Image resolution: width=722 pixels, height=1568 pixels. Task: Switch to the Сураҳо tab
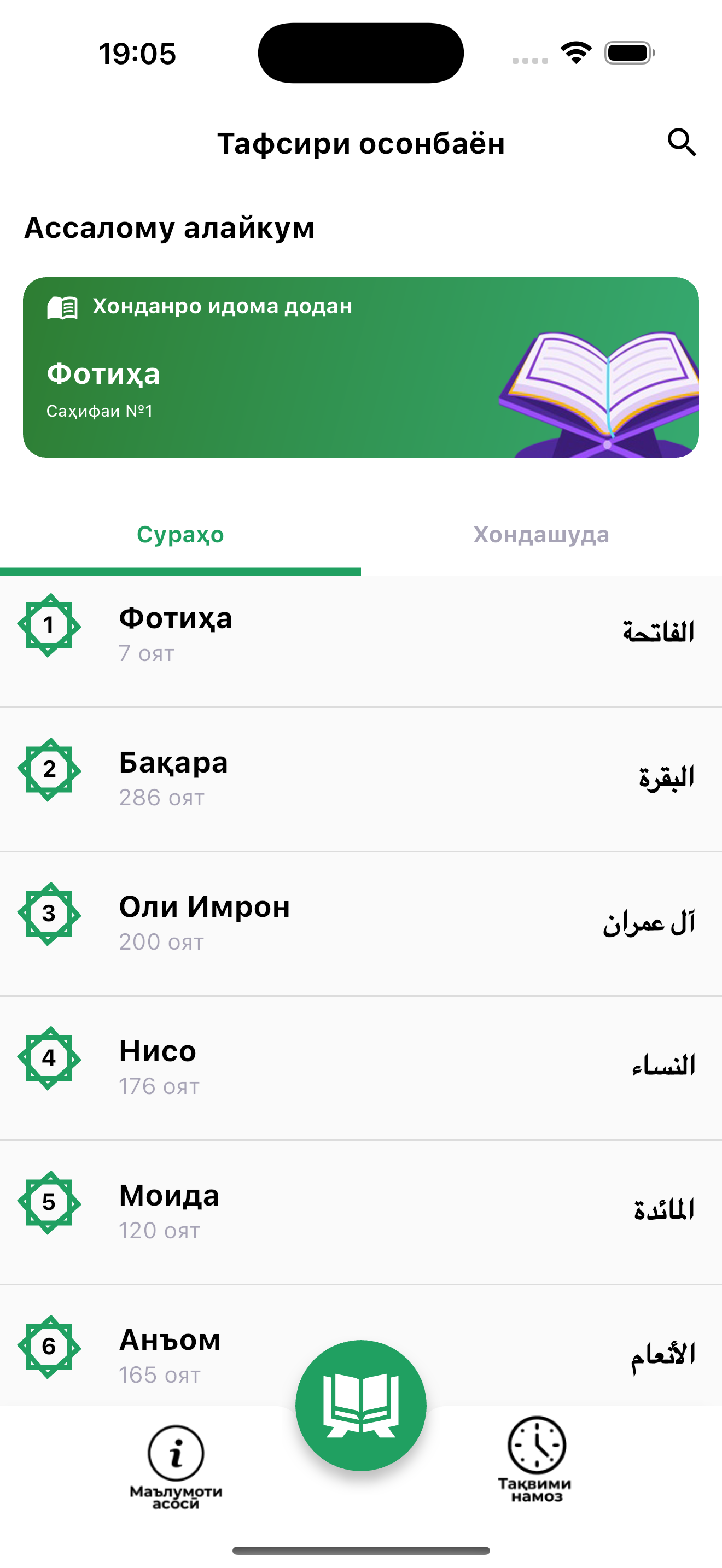[x=180, y=535]
